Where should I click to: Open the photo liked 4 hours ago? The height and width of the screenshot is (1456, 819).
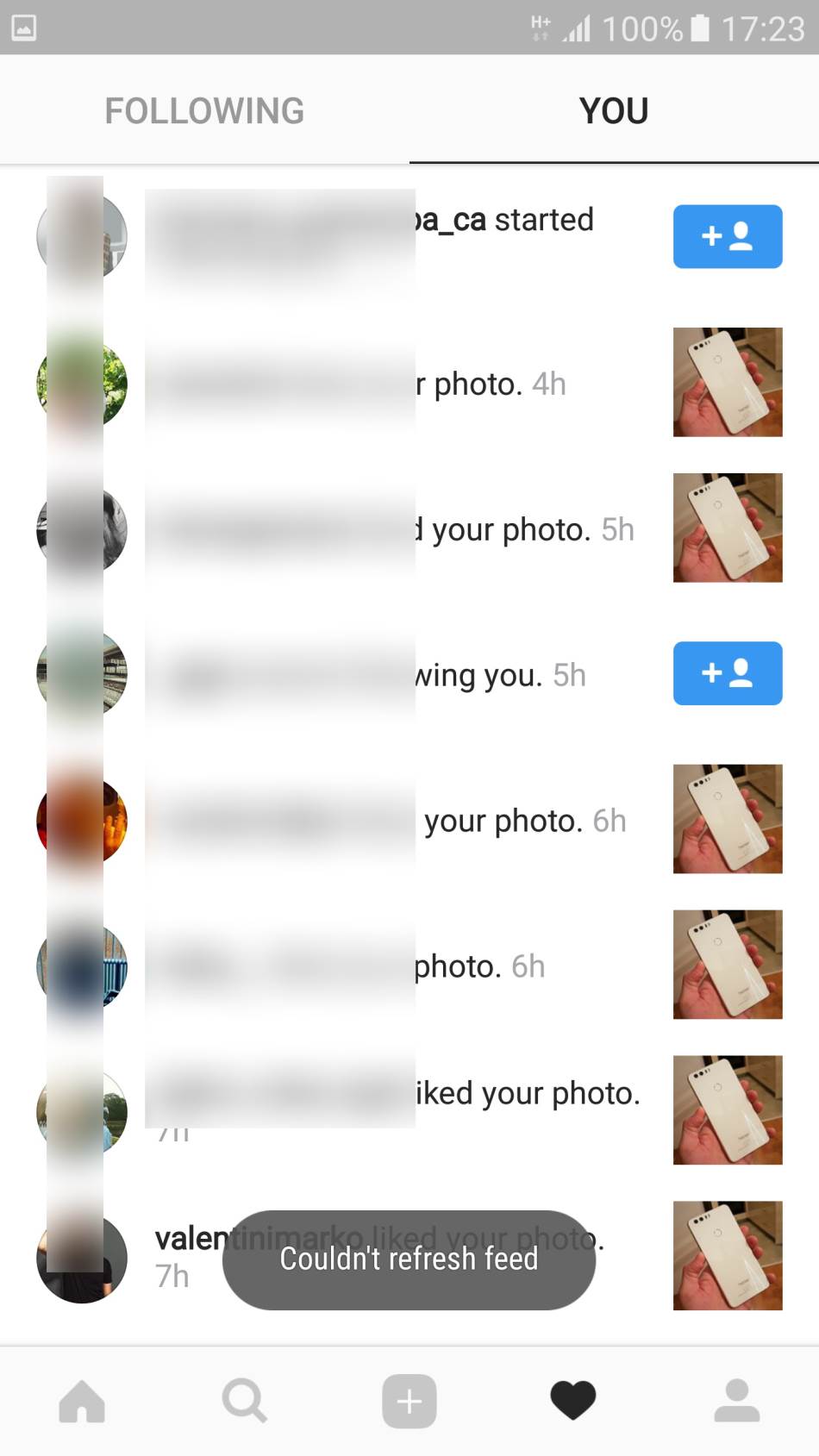tap(728, 382)
